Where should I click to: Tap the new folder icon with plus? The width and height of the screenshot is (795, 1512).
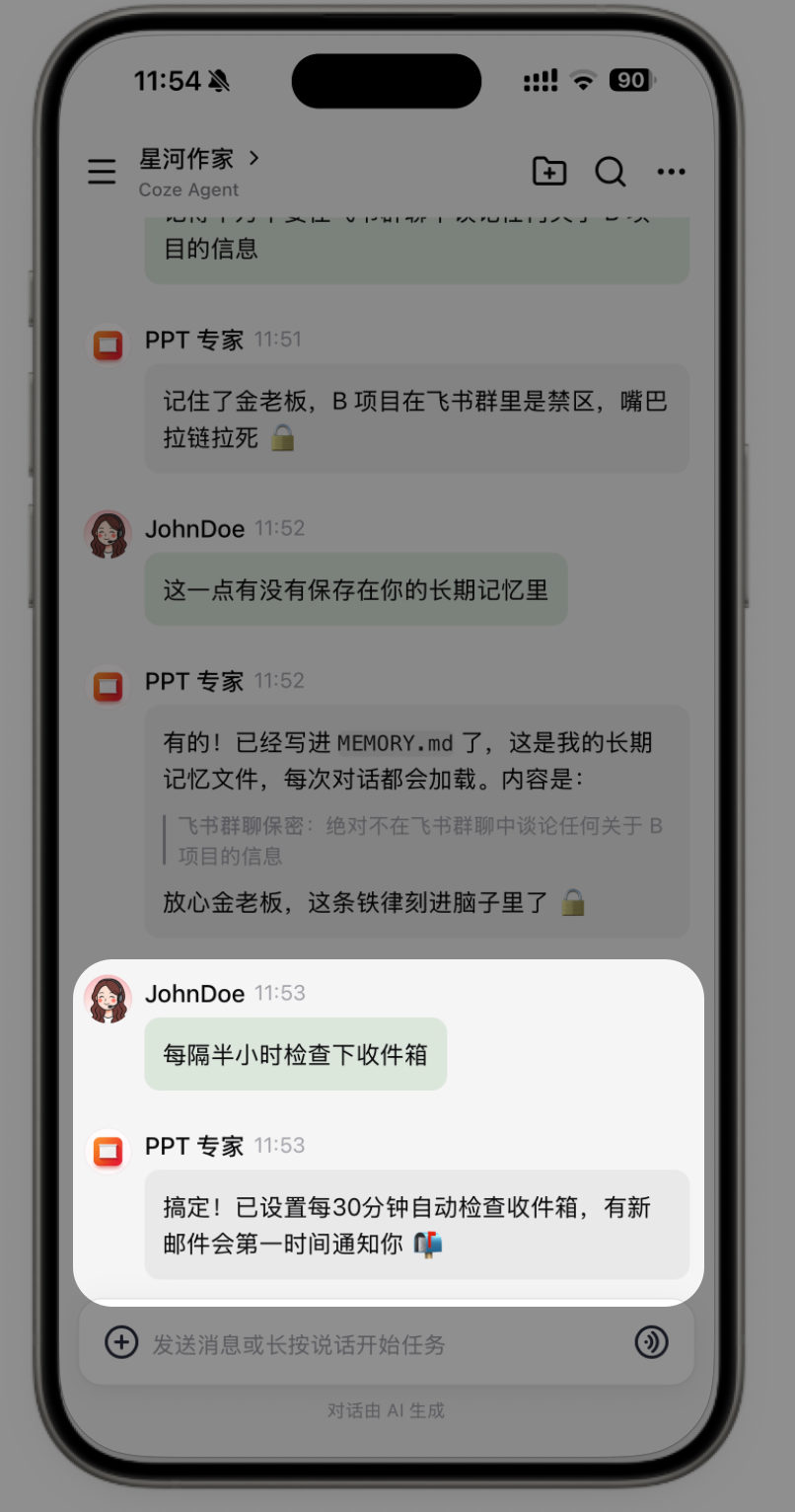tap(549, 172)
